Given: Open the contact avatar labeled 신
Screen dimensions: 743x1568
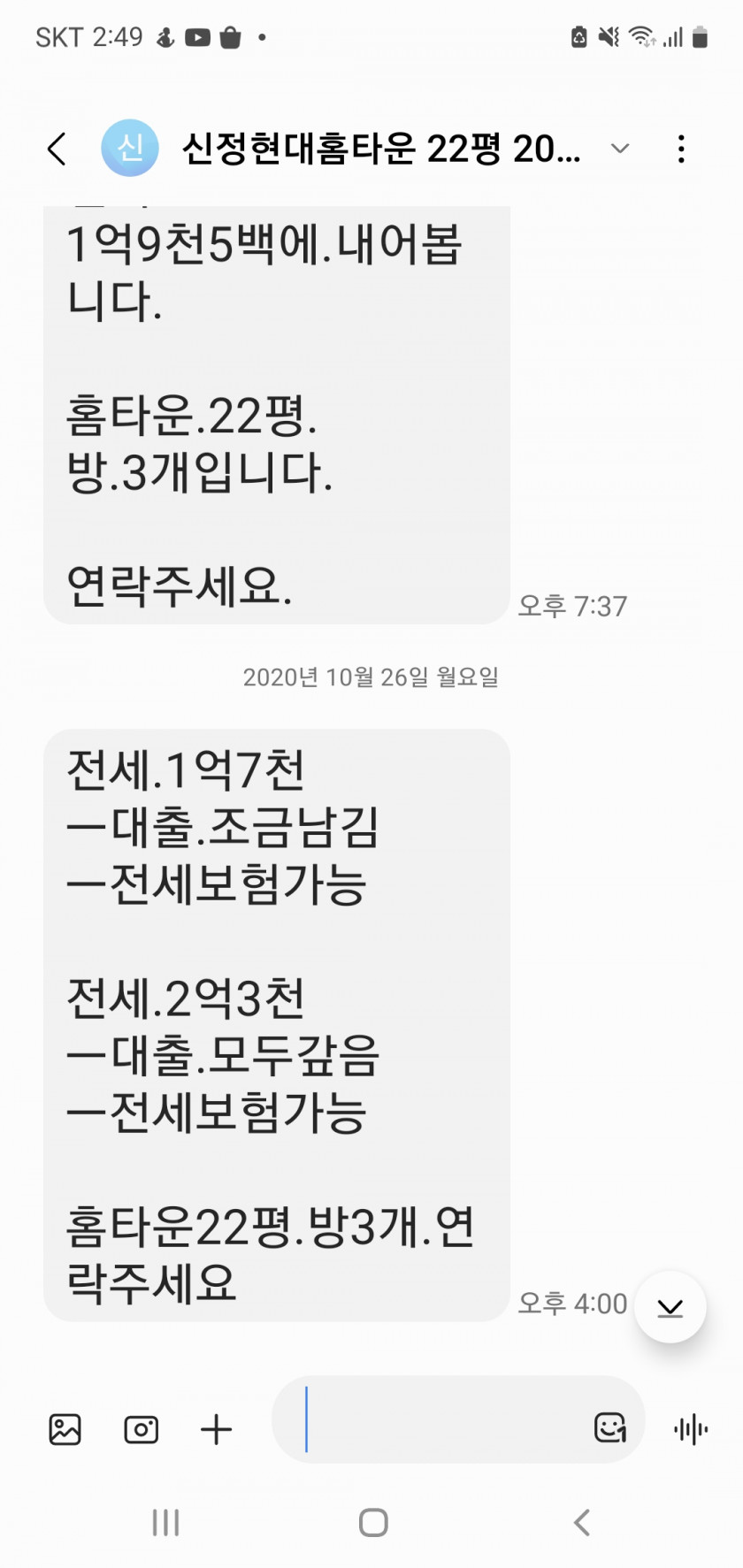Looking at the screenshot, I should [x=130, y=148].
